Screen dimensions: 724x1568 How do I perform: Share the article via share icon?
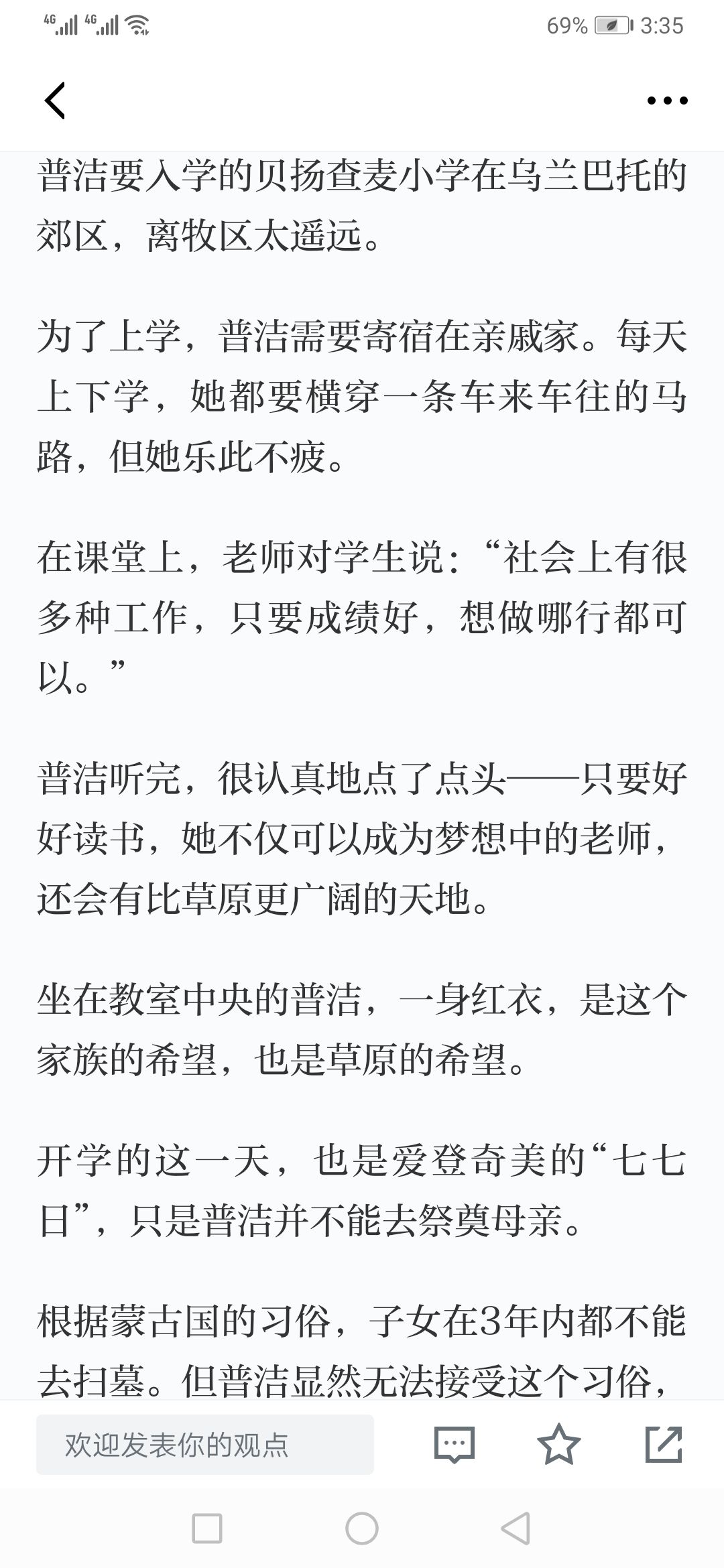664,1444
